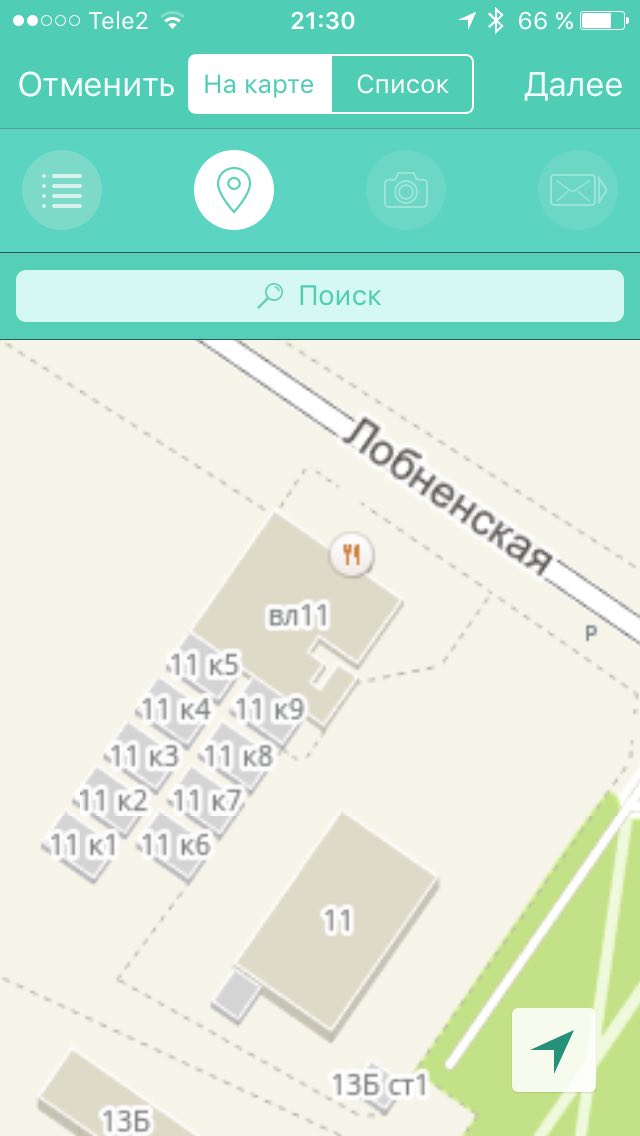Select the На карте segment
The width and height of the screenshot is (640, 1136).
pyautogui.click(x=259, y=85)
